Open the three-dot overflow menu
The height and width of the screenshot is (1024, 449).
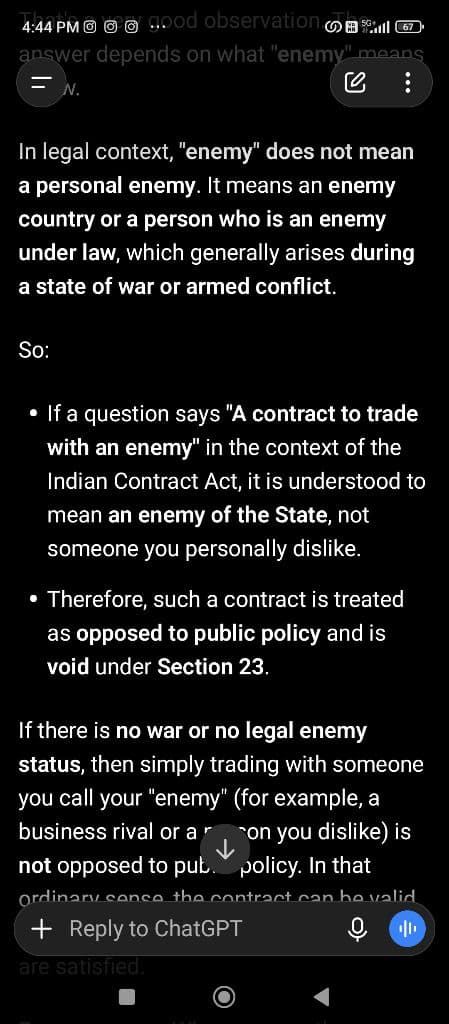(408, 82)
